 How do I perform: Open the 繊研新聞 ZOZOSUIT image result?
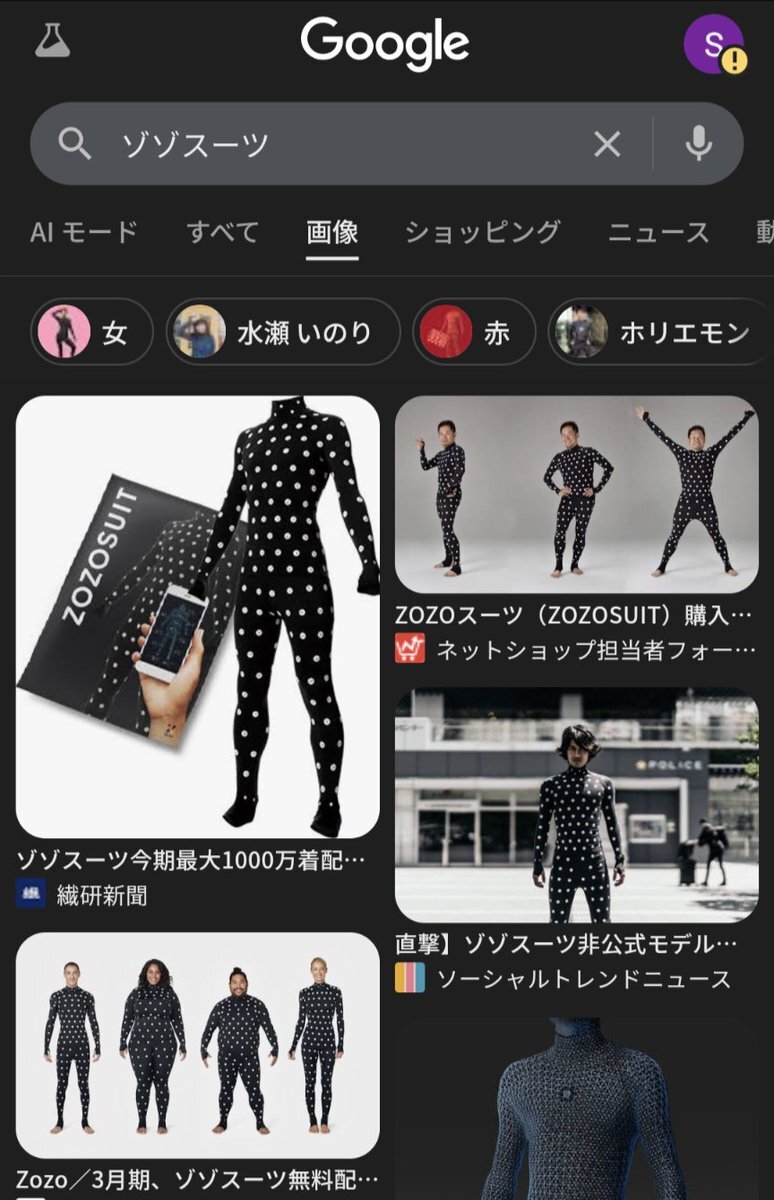click(198, 616)
